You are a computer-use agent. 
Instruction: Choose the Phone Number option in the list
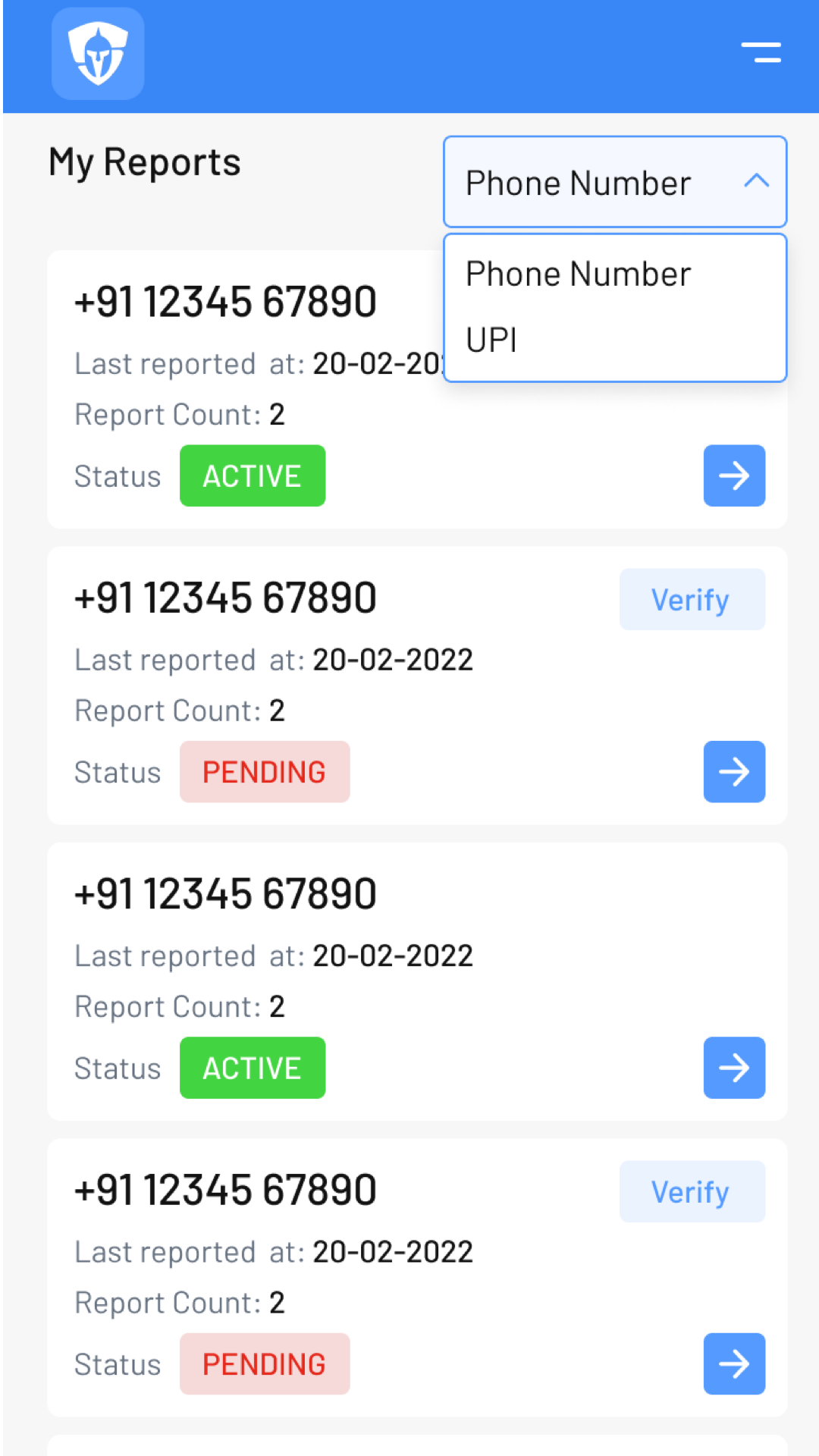tap(578, 274)
